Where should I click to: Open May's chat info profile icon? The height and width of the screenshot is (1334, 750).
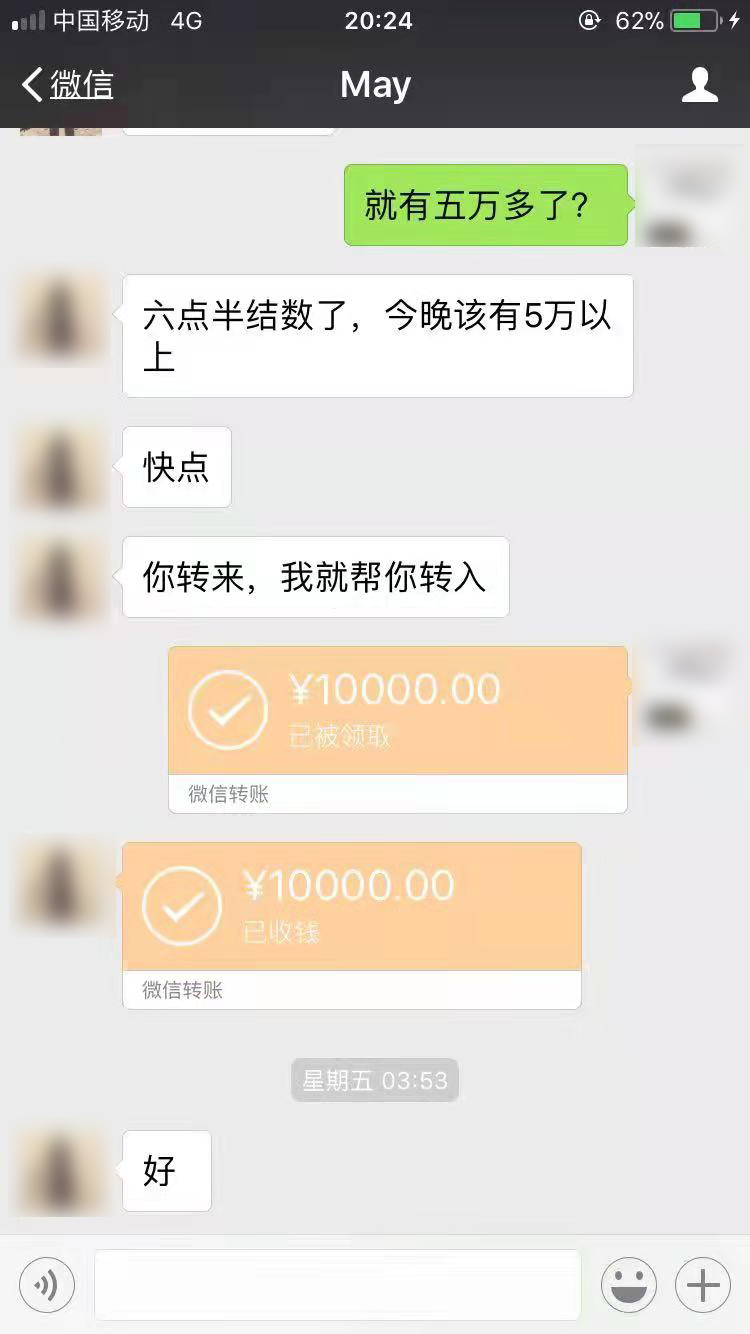[x=699, y=85]
